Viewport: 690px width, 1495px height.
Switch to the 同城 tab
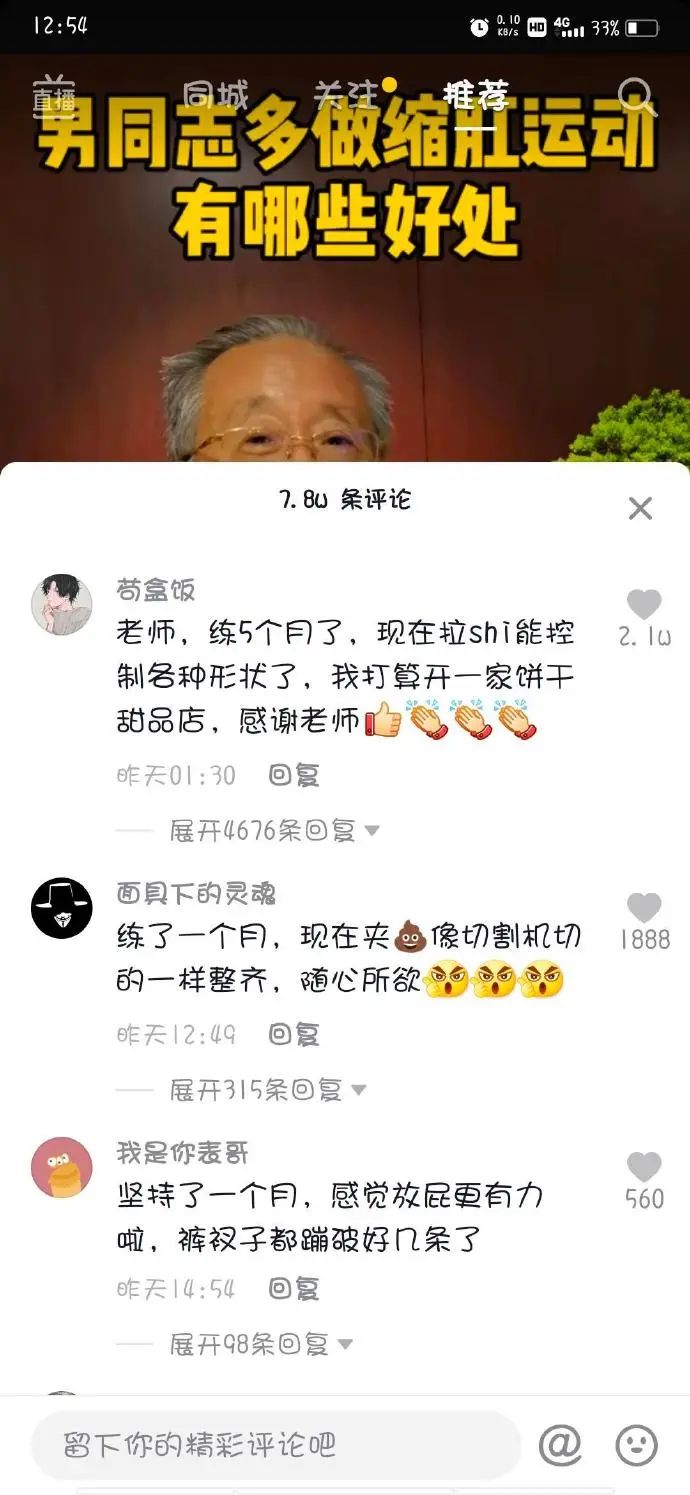tap(215, 97)
